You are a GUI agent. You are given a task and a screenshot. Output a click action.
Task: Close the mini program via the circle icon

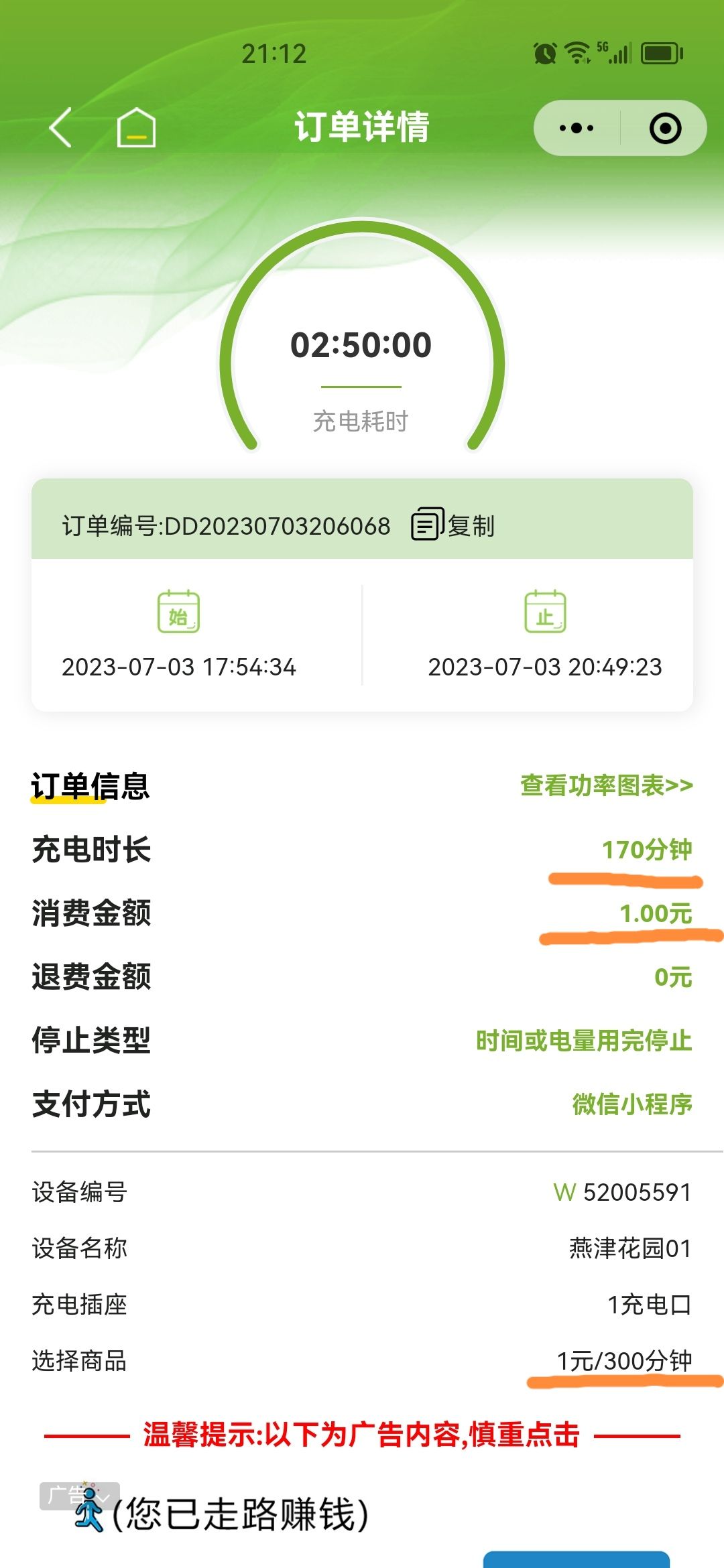[665, 128]
